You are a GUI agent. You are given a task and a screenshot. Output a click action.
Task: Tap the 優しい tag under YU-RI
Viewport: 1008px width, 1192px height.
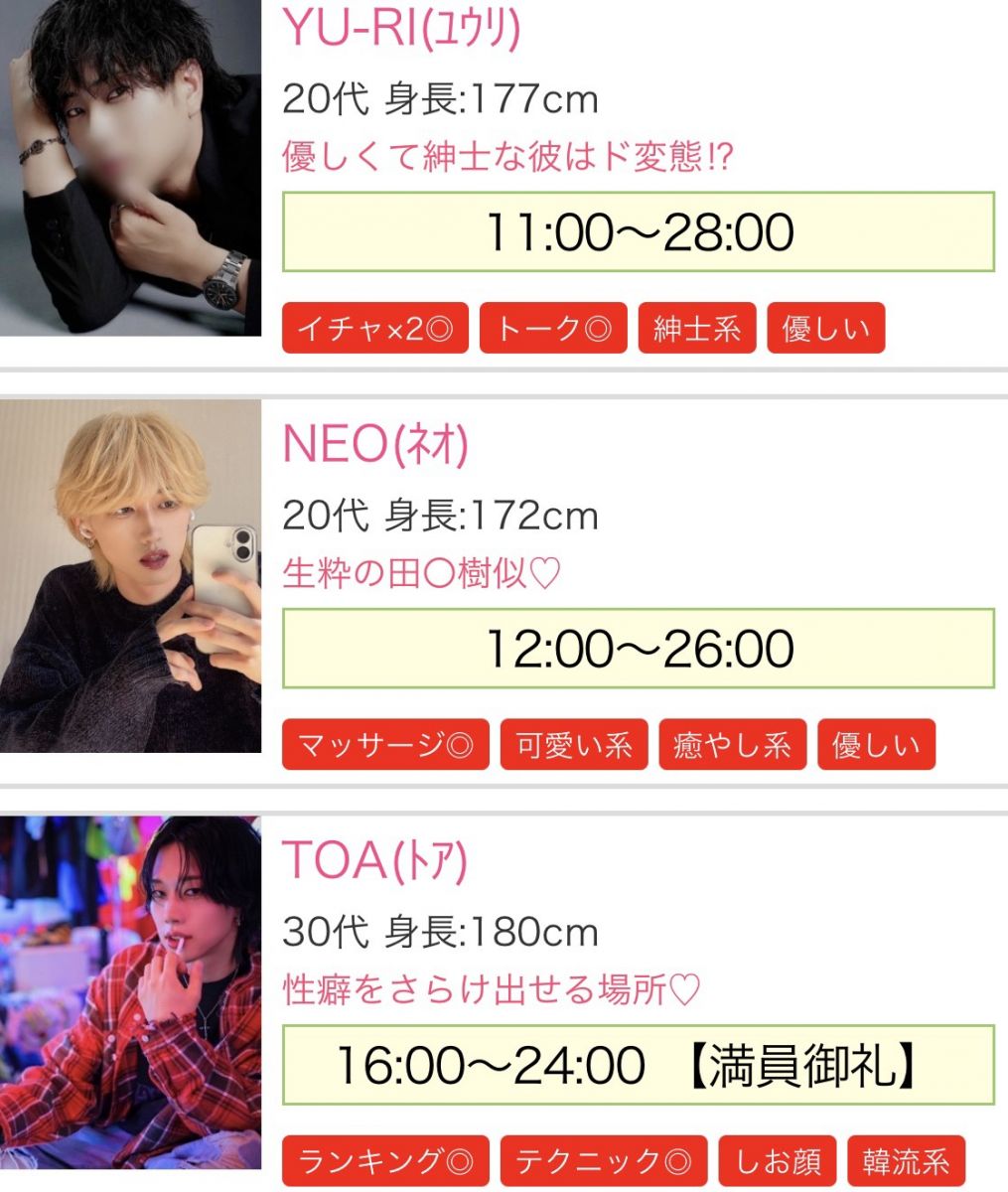tap(825, 329)
